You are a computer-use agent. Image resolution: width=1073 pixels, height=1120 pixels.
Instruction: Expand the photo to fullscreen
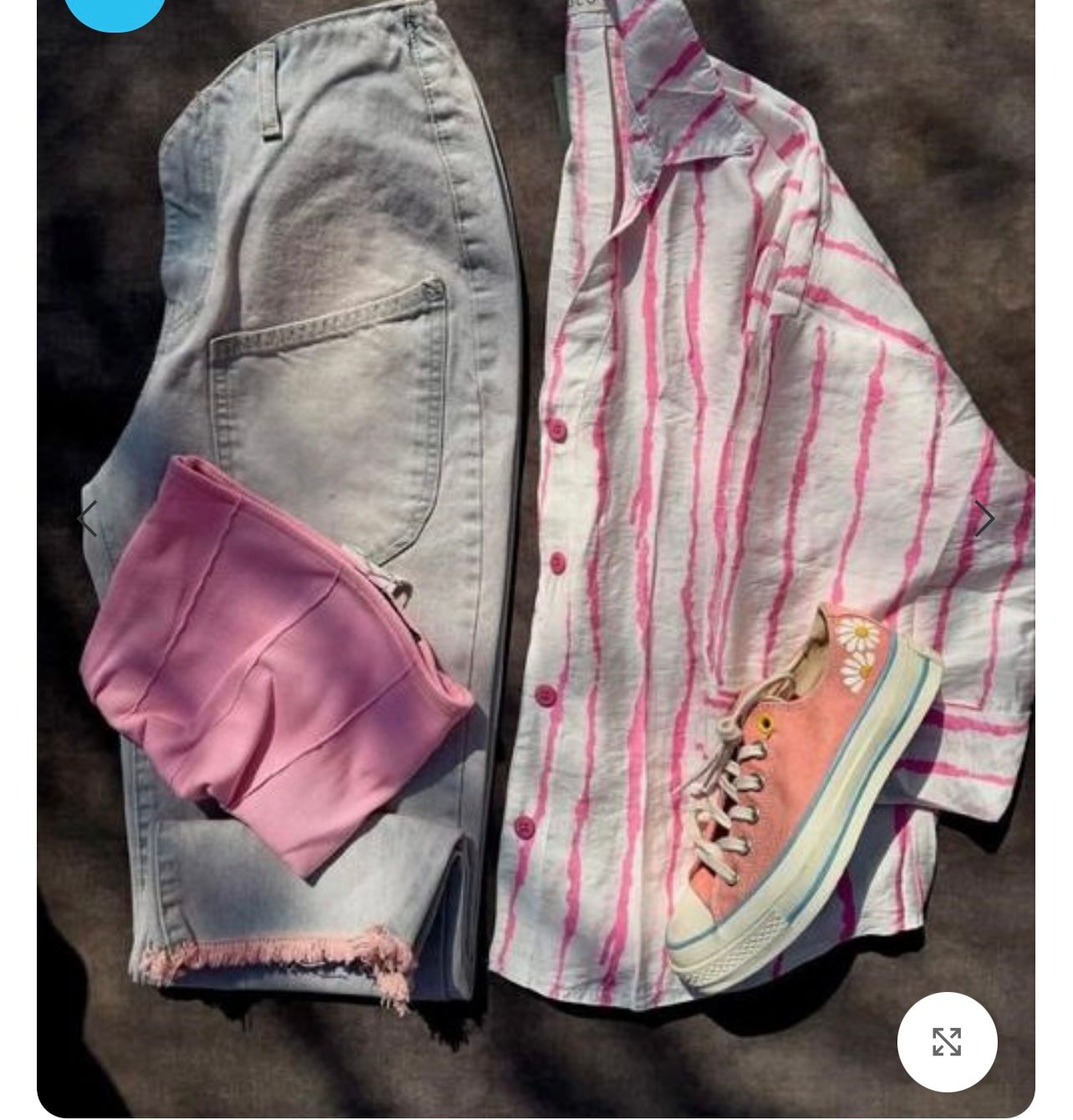(x=947, y=1042)
